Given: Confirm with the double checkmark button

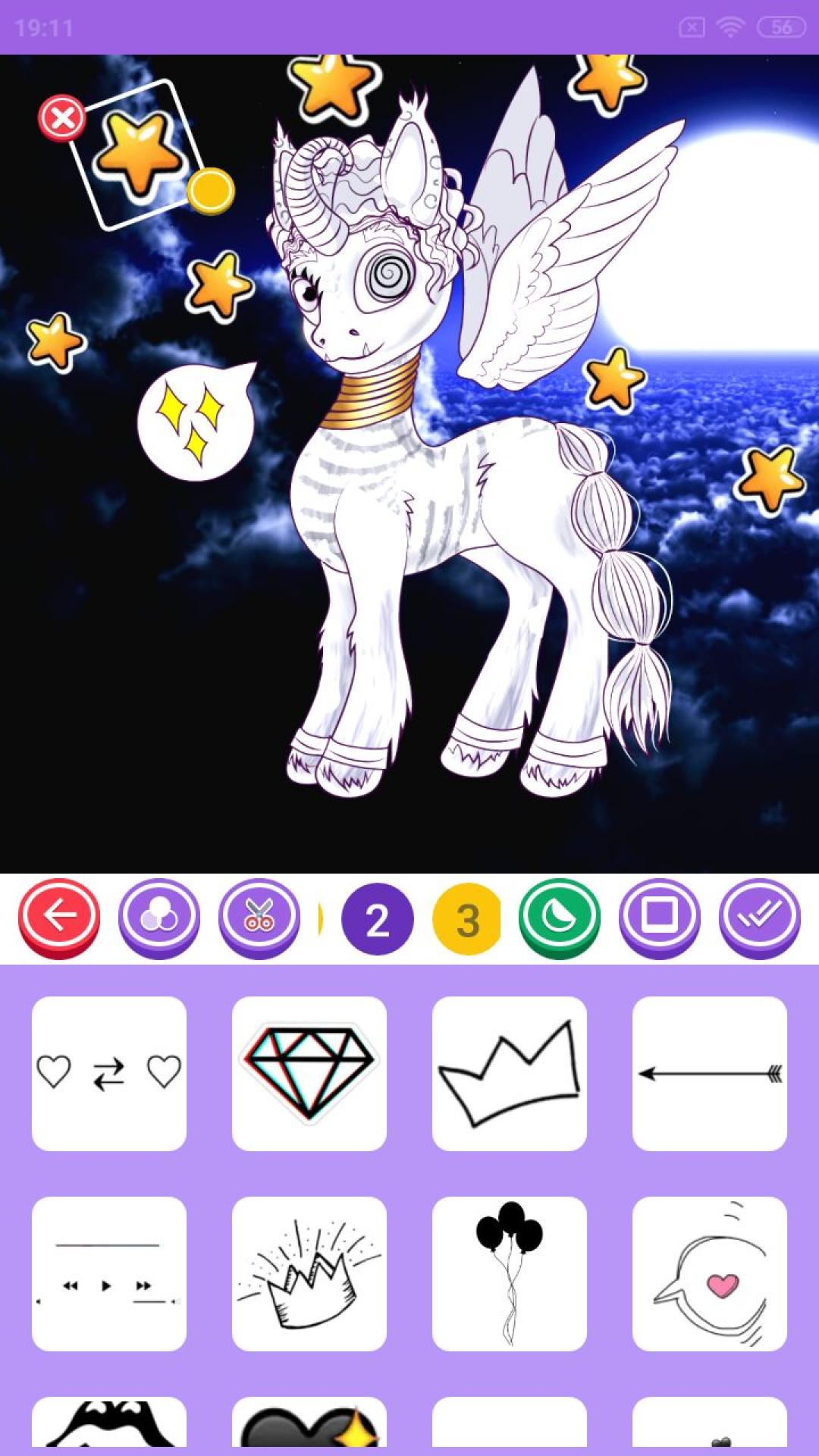Looking at the screenshot, I should 759,917.
